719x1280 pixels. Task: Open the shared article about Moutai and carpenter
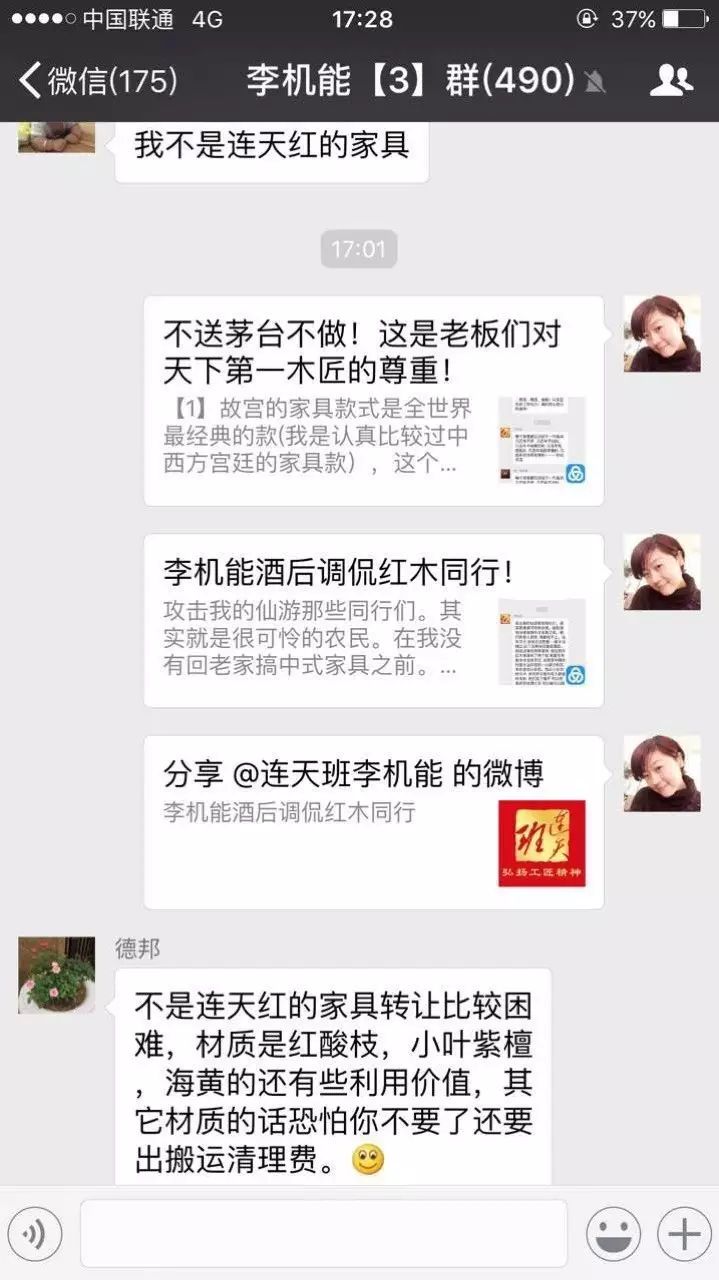373,400
